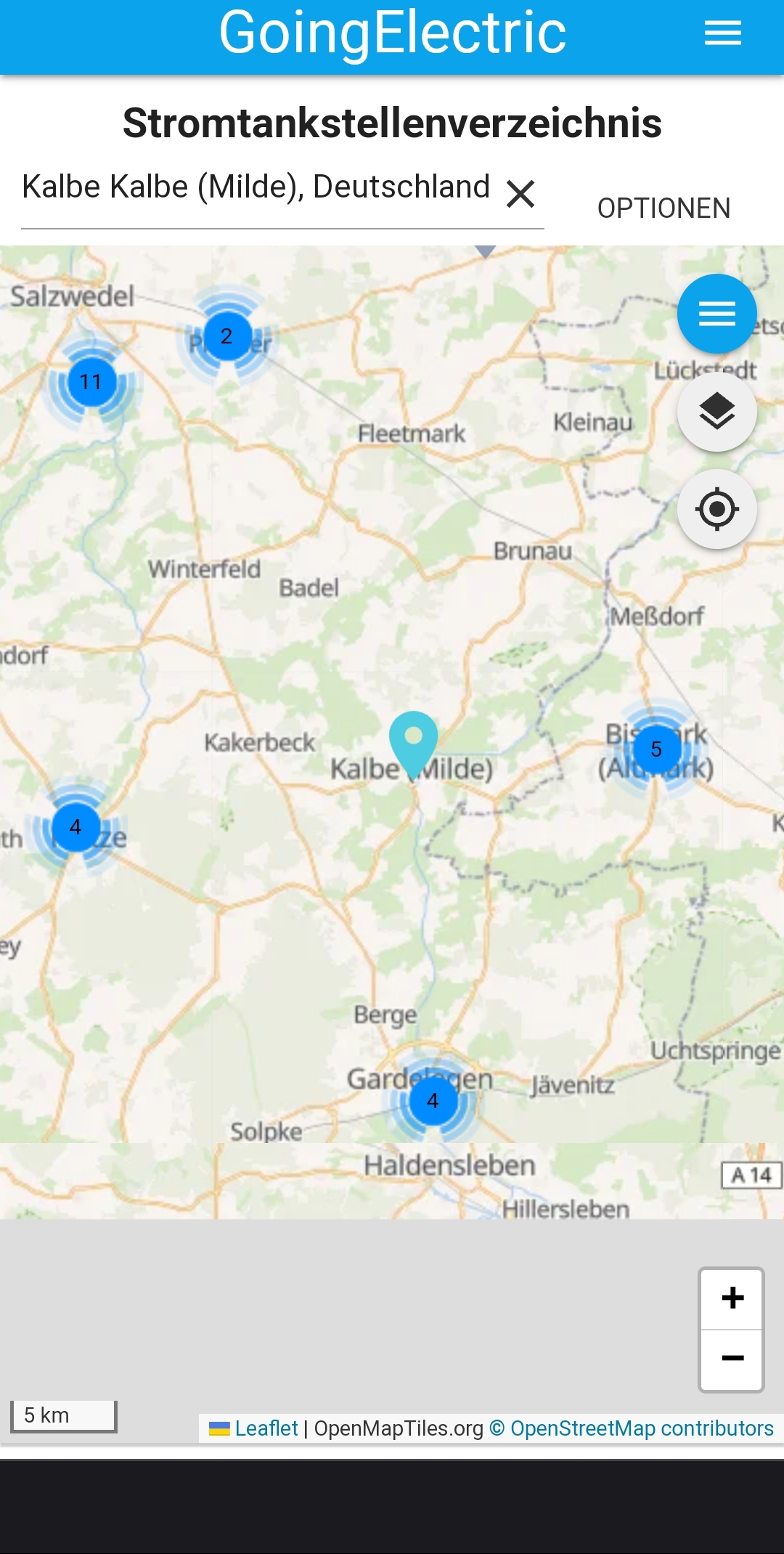Open the blue list button on the map
This screenshot has height=1554, width=784.
717,314
